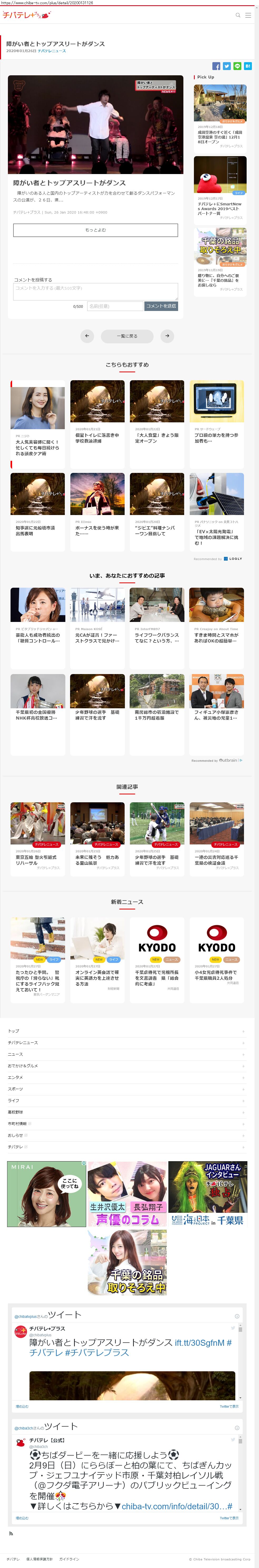Share this article on Twitter
The height and width of the screenshot is (1568, 259).
[227, 66]
